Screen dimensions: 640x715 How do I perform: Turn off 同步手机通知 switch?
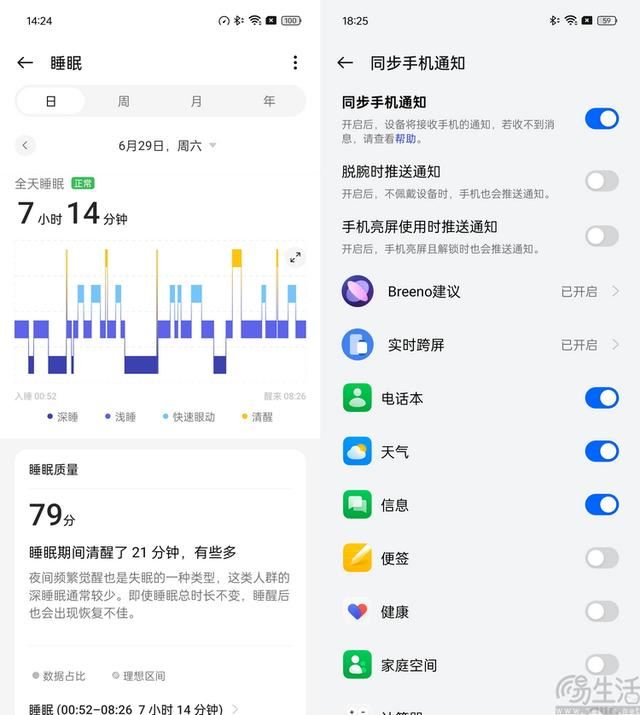[x=601, y=119]
